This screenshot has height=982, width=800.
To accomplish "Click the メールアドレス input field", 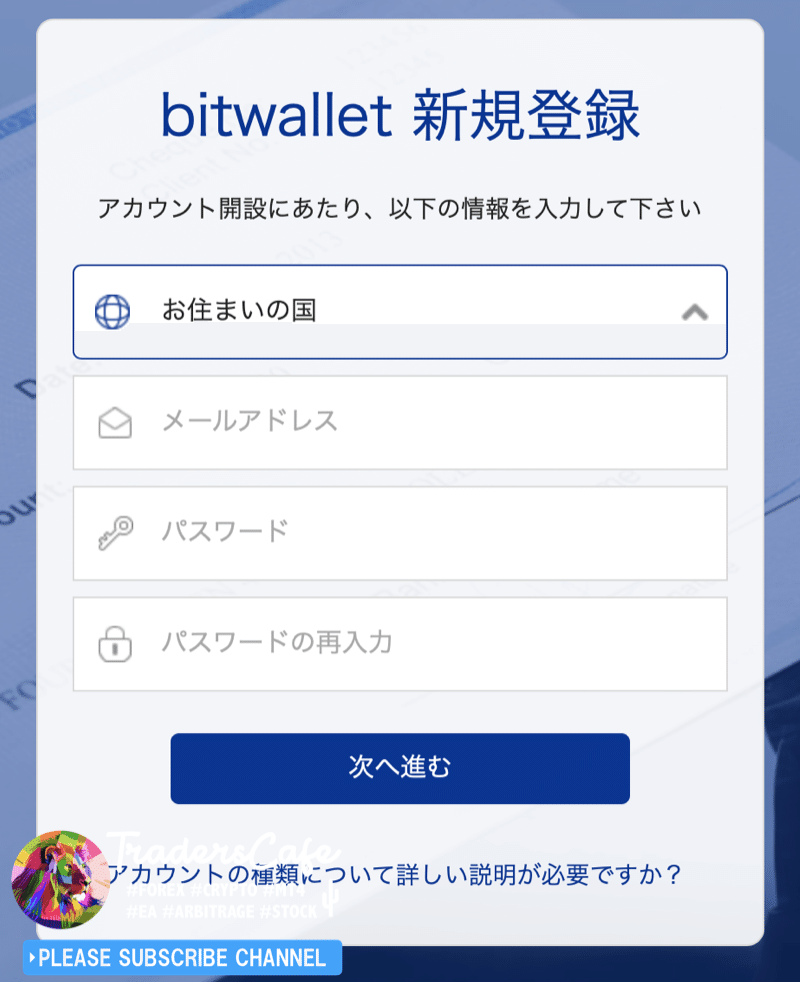I will coord(400,422).
